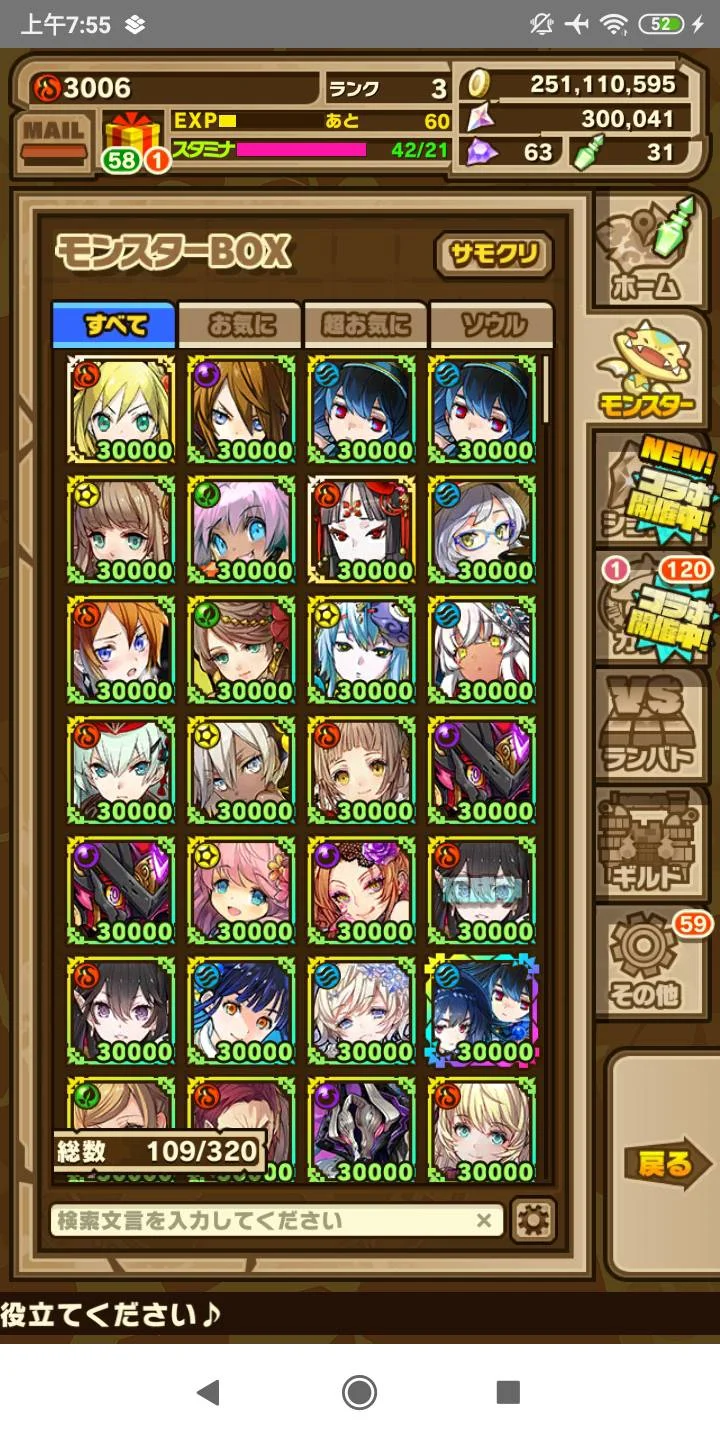The image size is (720, 1440).
Task: Select the ソウル tab
Action: 492,324
